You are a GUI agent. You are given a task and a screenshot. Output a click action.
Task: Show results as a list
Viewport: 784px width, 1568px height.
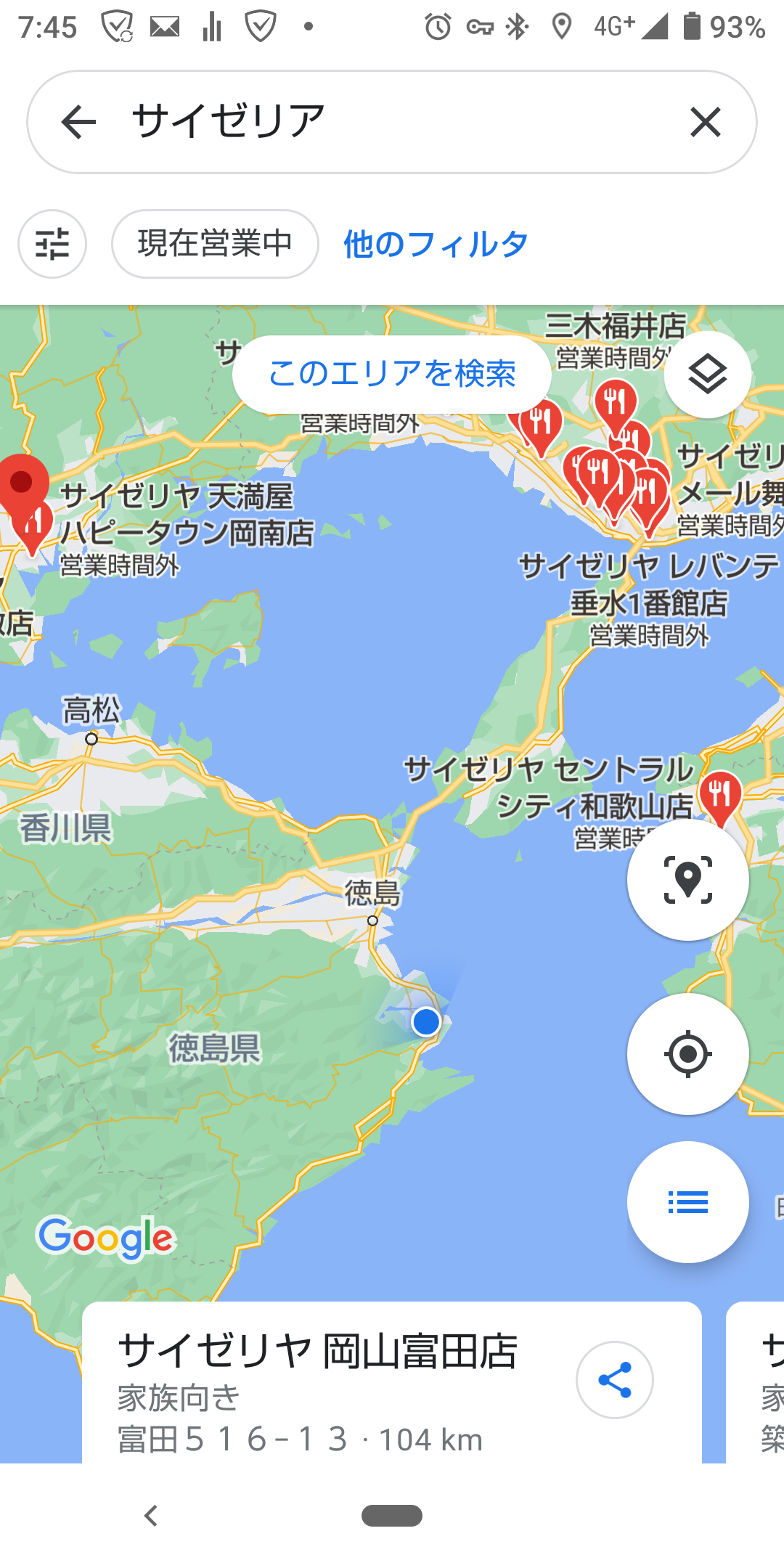687,1202
